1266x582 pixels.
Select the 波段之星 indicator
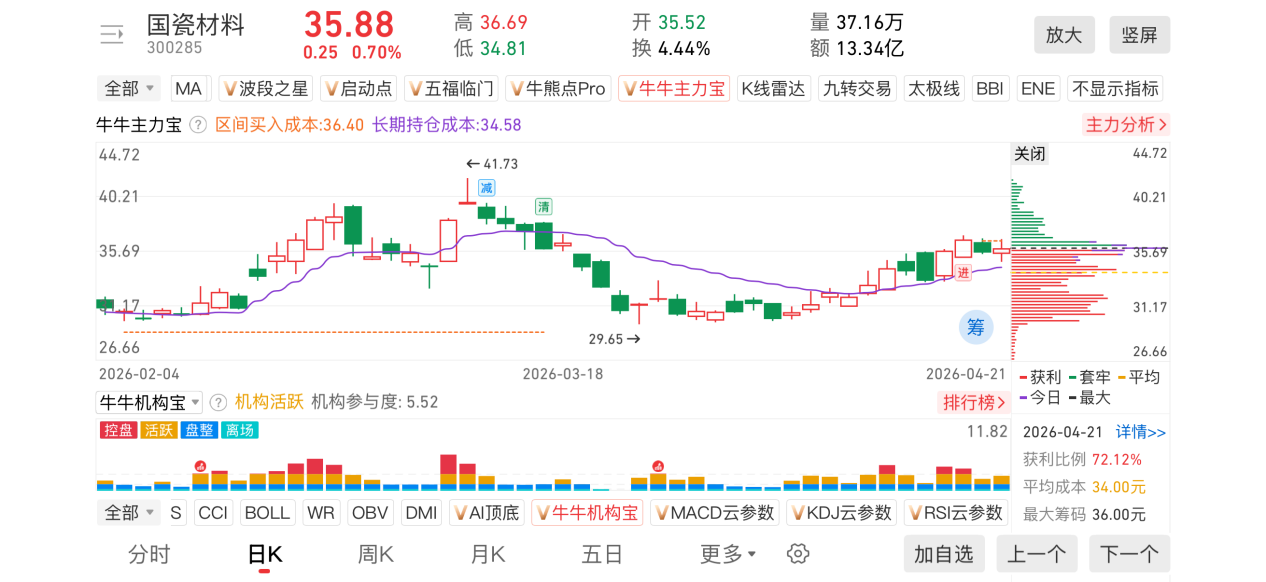coord(266,89)
